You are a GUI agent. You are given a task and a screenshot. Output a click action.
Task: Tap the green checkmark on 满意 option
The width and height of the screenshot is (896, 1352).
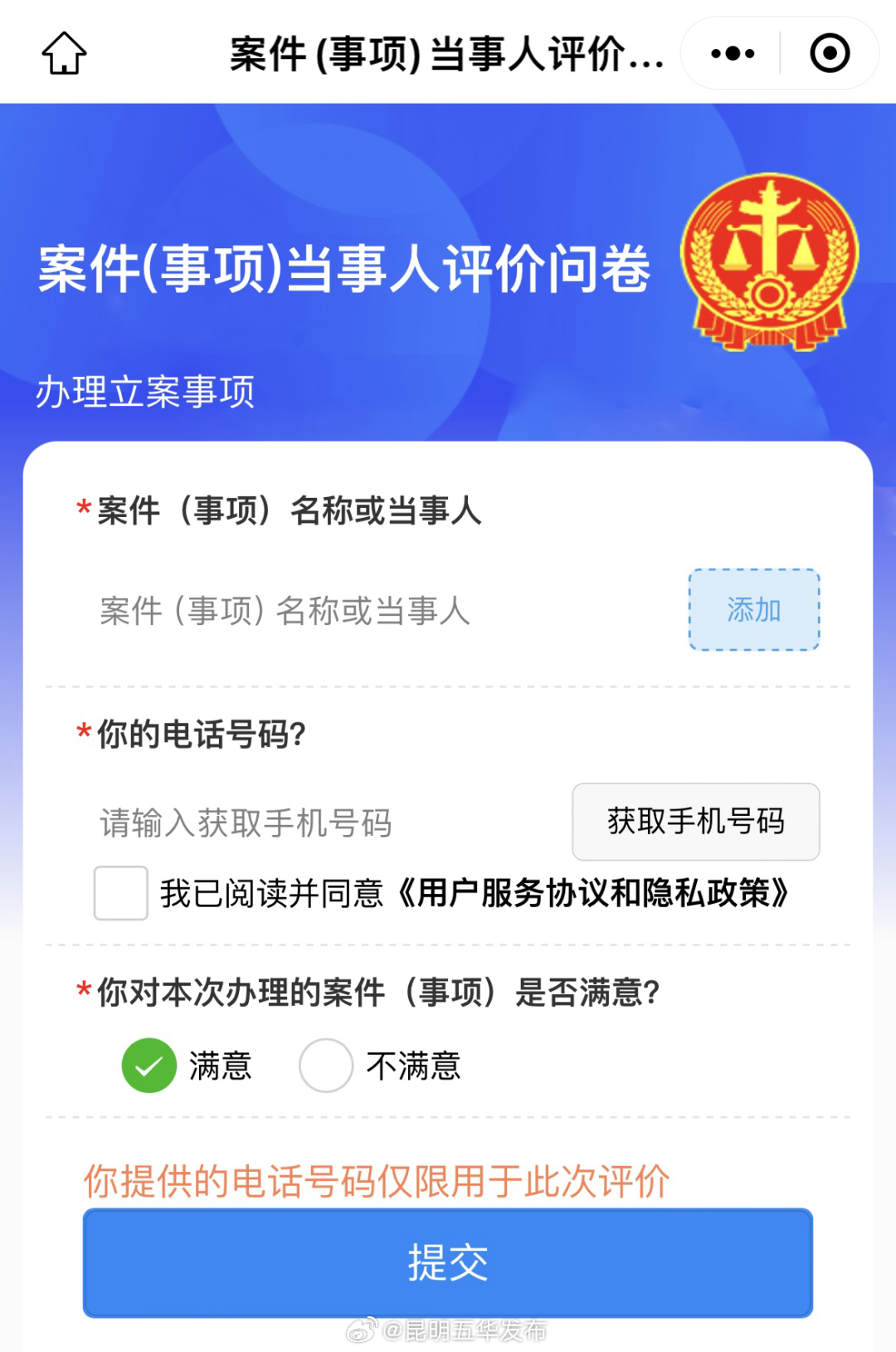148,1066
